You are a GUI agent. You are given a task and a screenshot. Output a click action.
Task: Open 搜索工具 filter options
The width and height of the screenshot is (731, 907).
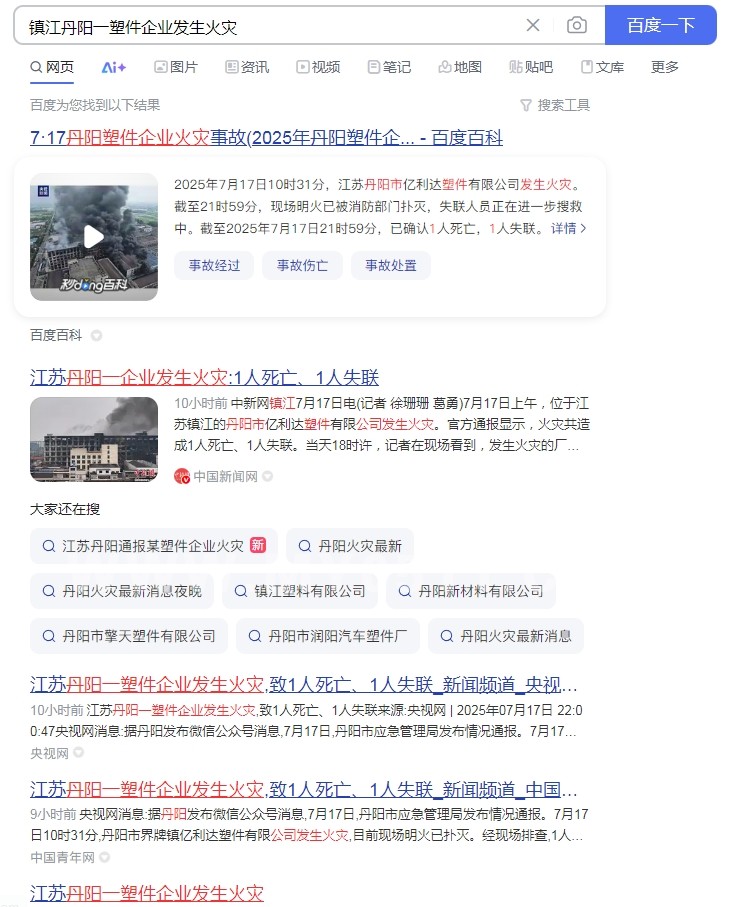555,105
